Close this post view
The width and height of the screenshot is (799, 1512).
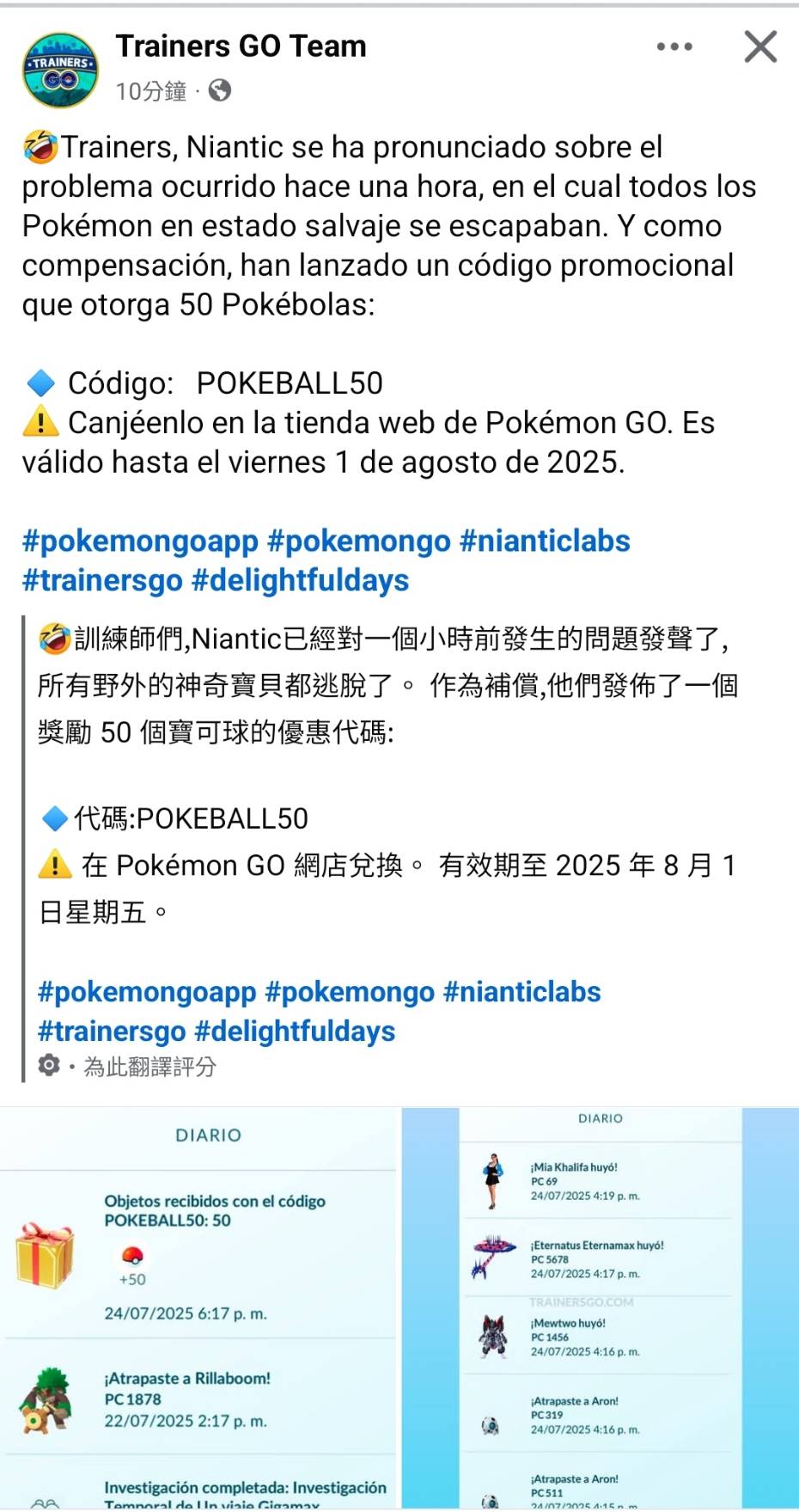[x=760, y=47]
